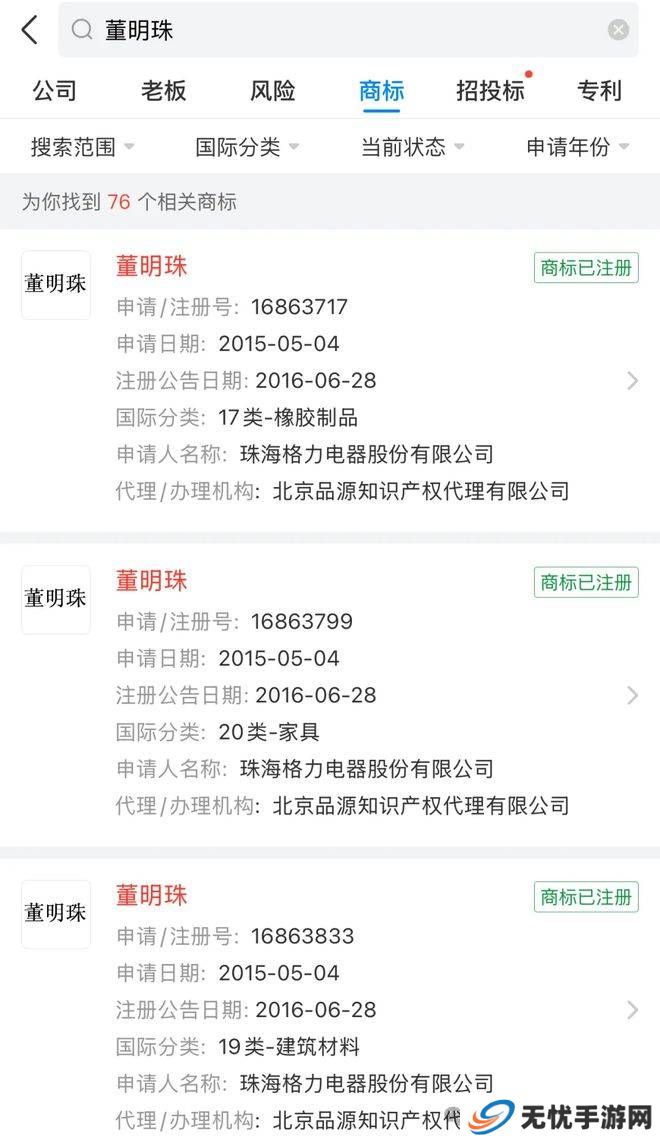This screenshot has width=660, height=1143.
Task: Expand the 搜索范围 filter dropdown
Action: coord(82,147)
